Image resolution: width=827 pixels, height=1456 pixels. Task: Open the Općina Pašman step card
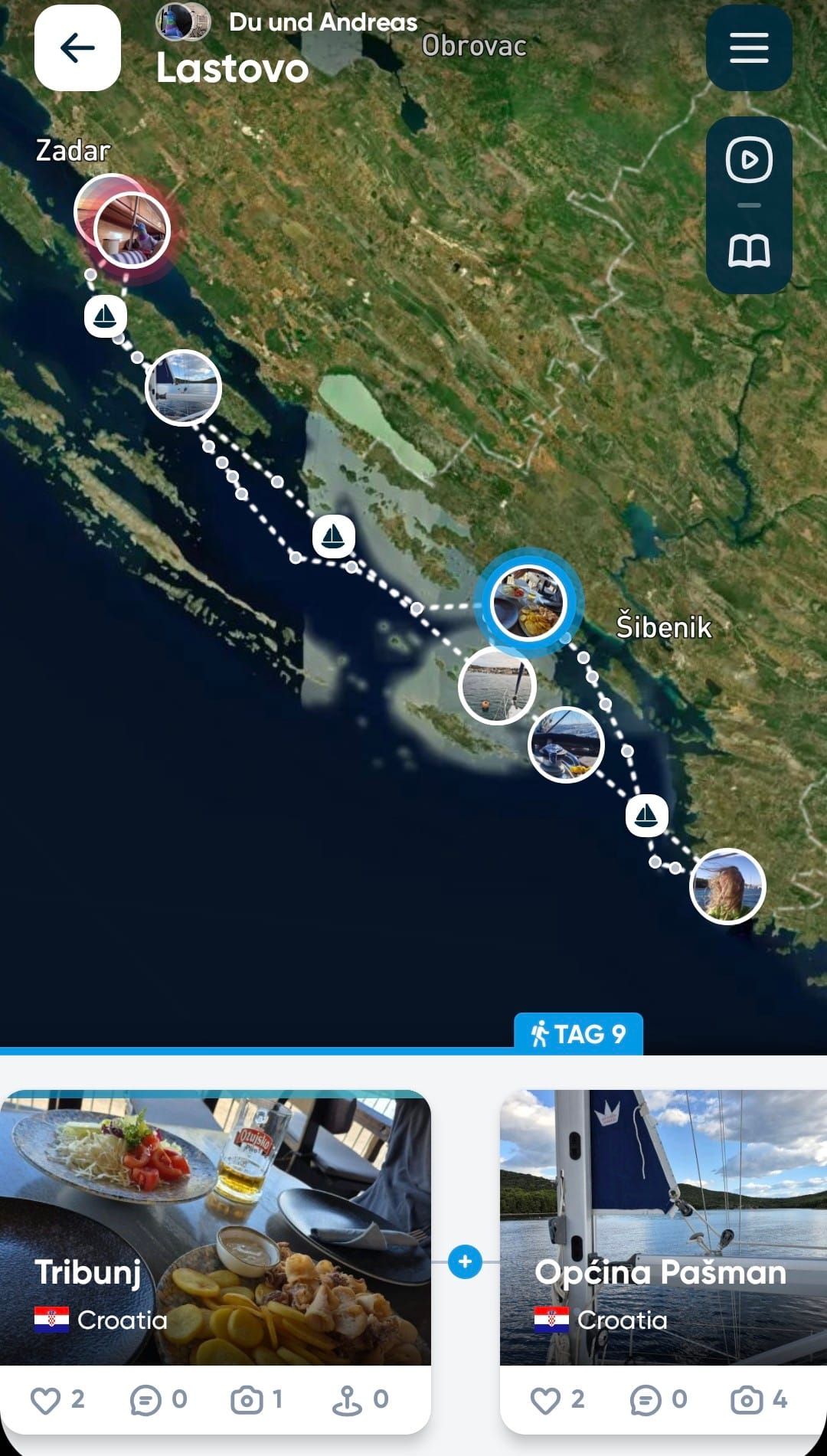662,1225
